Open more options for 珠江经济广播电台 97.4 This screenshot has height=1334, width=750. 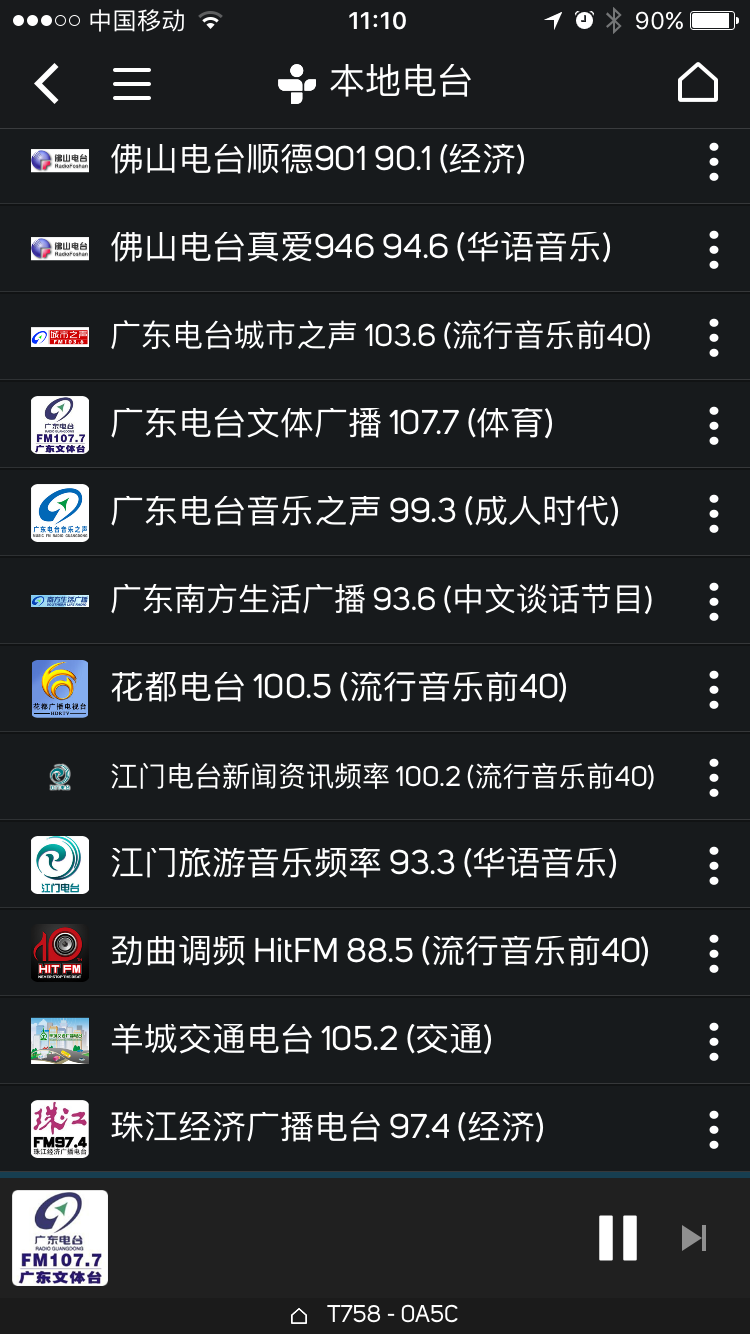pyautogui.click(x=713, y=1129)
